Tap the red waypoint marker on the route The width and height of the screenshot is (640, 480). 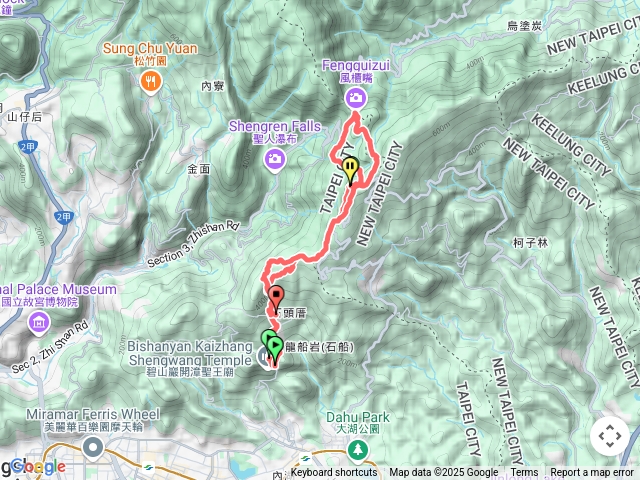pyautogui.click(x=277, y=296)
